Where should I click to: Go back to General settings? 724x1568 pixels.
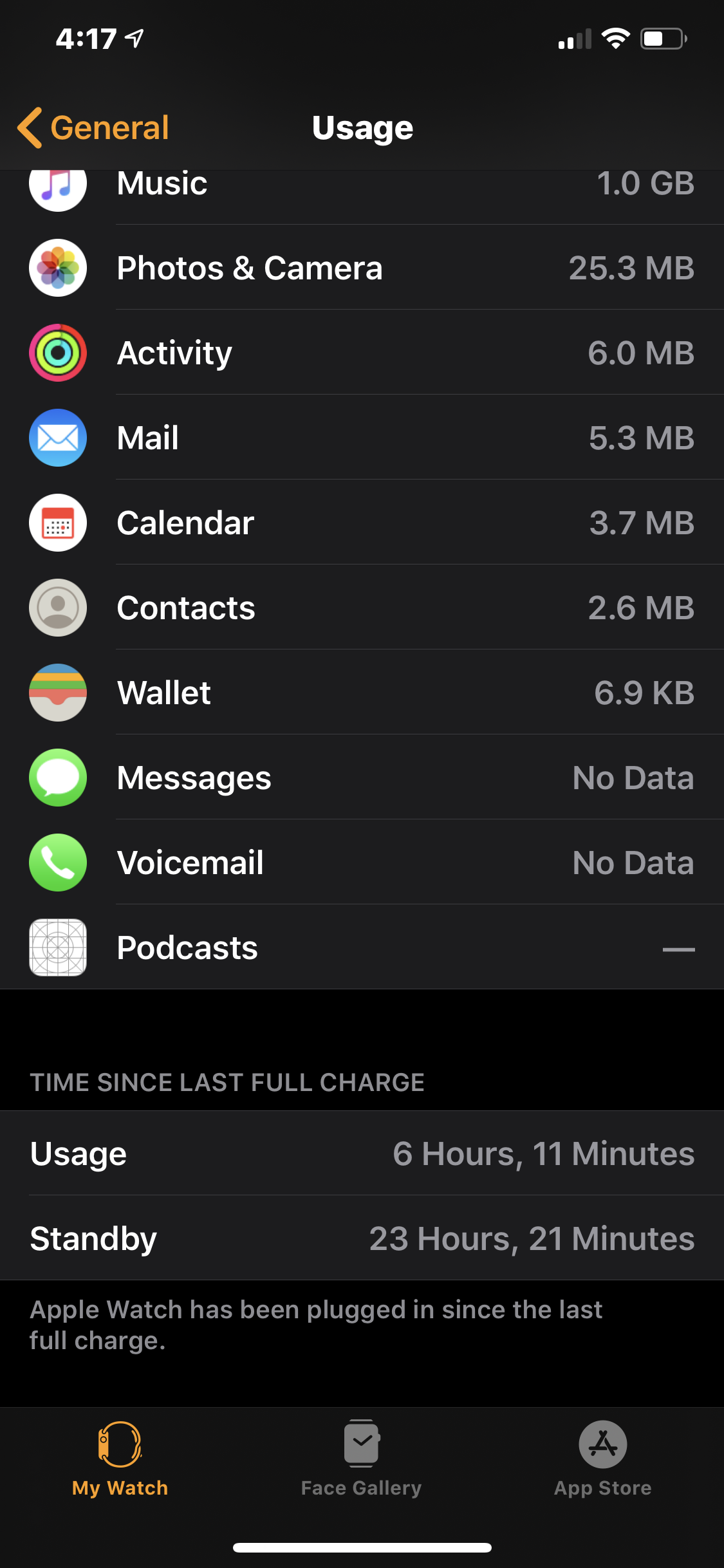click(93, 127)
